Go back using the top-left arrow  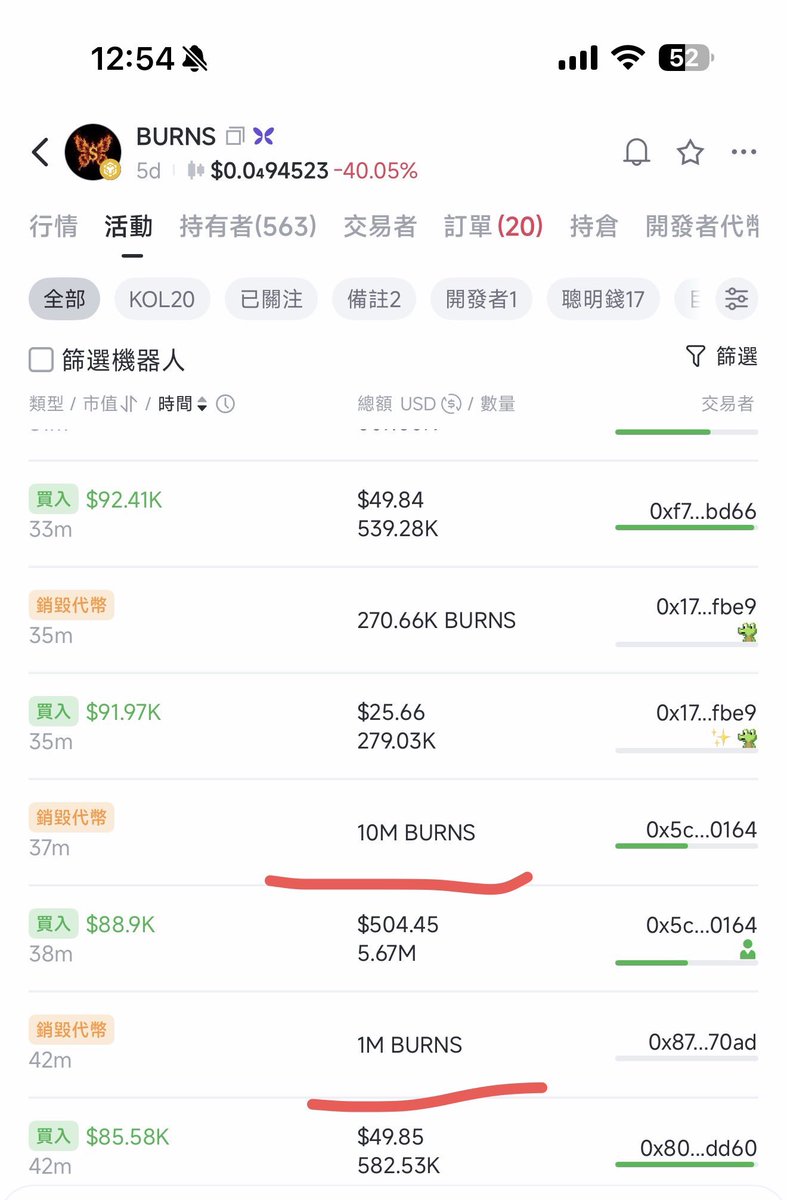[40, 153]
